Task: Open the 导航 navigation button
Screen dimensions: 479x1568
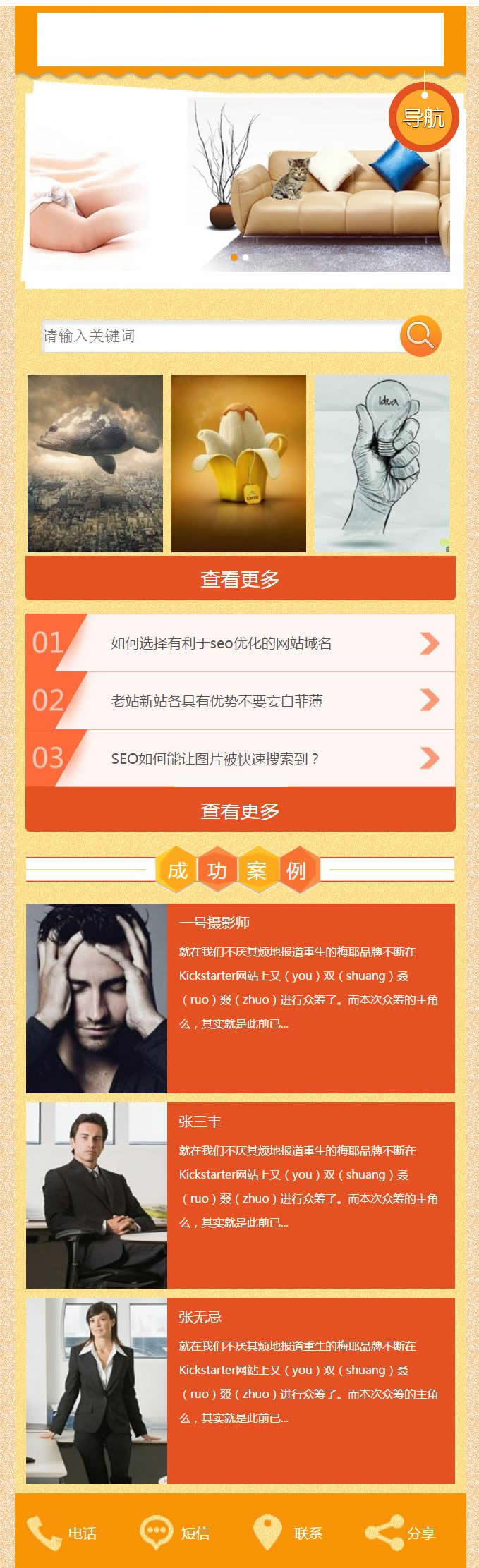Action: click(423, 117)
